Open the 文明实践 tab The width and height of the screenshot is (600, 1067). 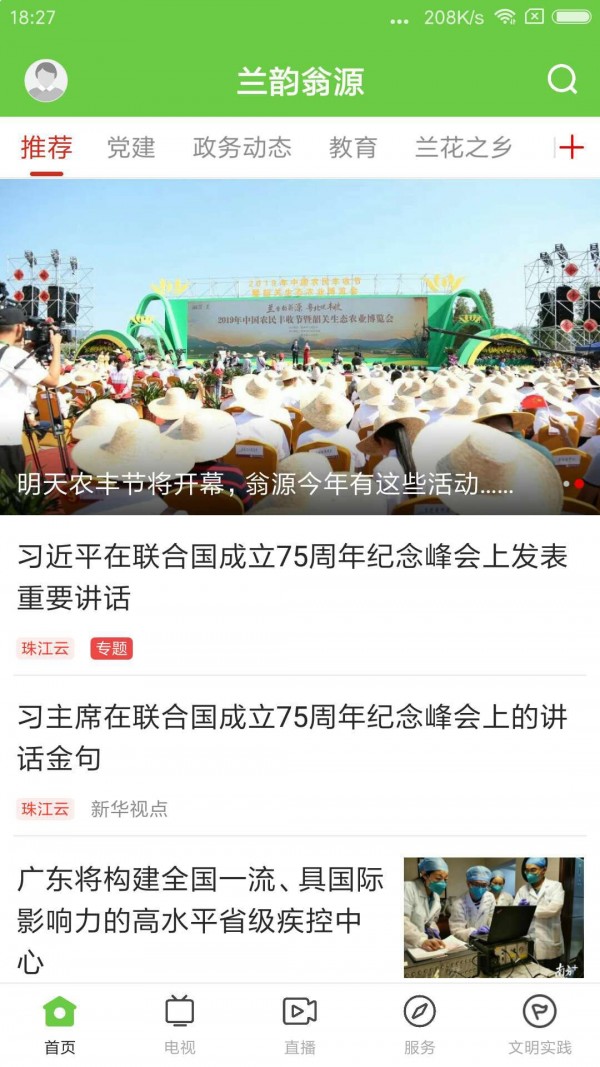(540, 1025)
